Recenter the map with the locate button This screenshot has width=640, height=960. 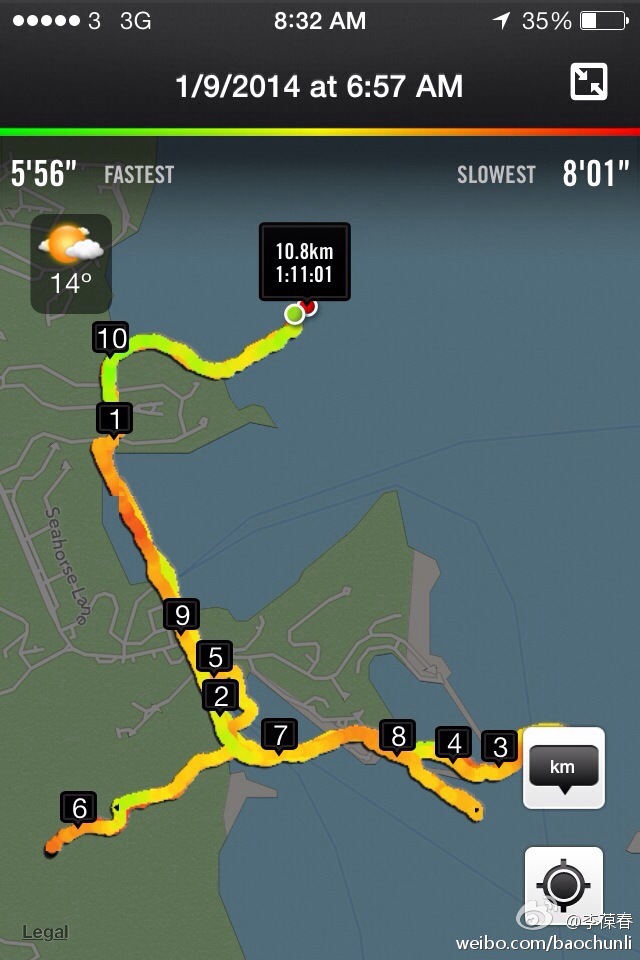click(x=564, y=884)
